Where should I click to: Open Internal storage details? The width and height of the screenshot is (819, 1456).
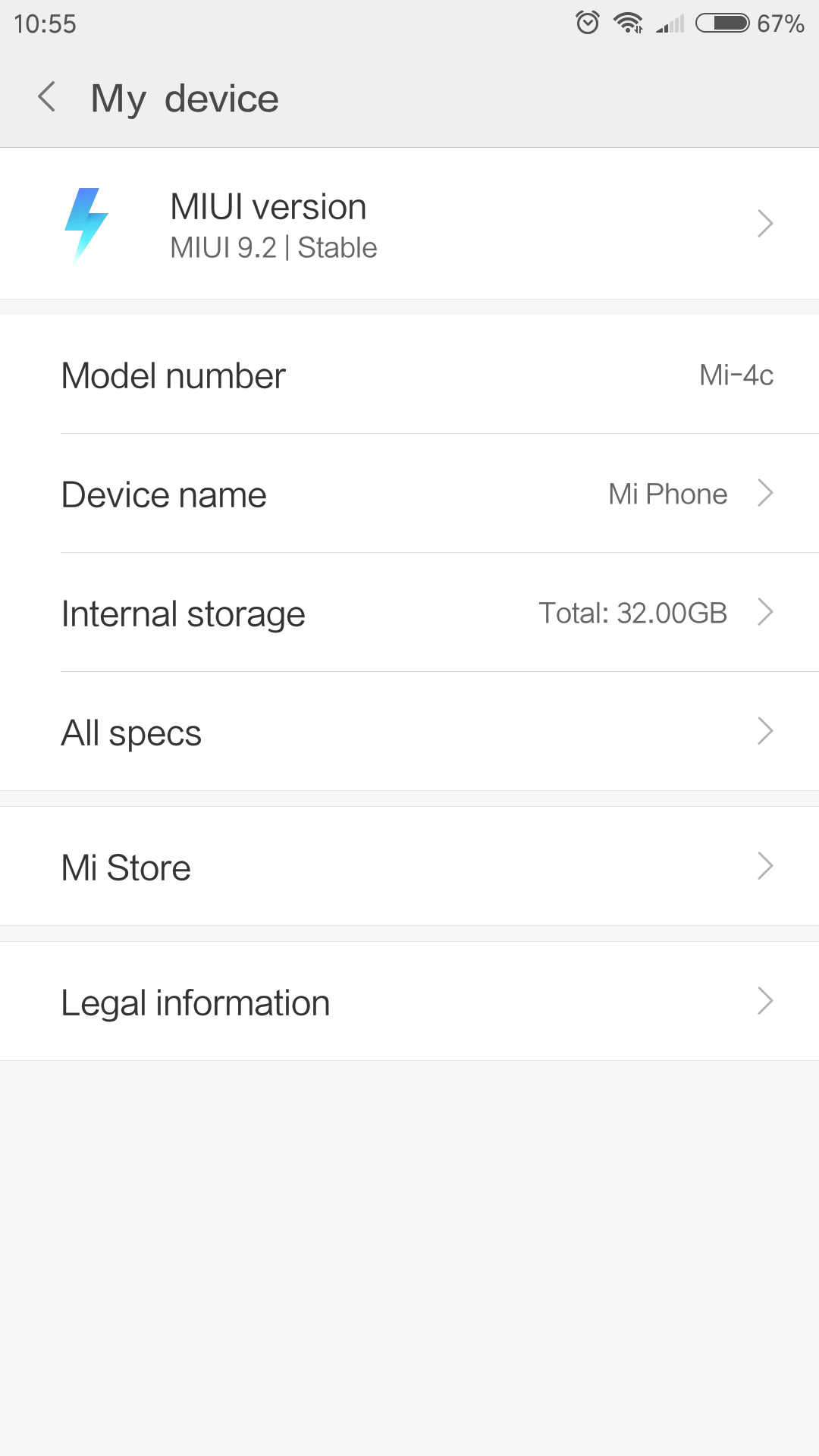409,613
